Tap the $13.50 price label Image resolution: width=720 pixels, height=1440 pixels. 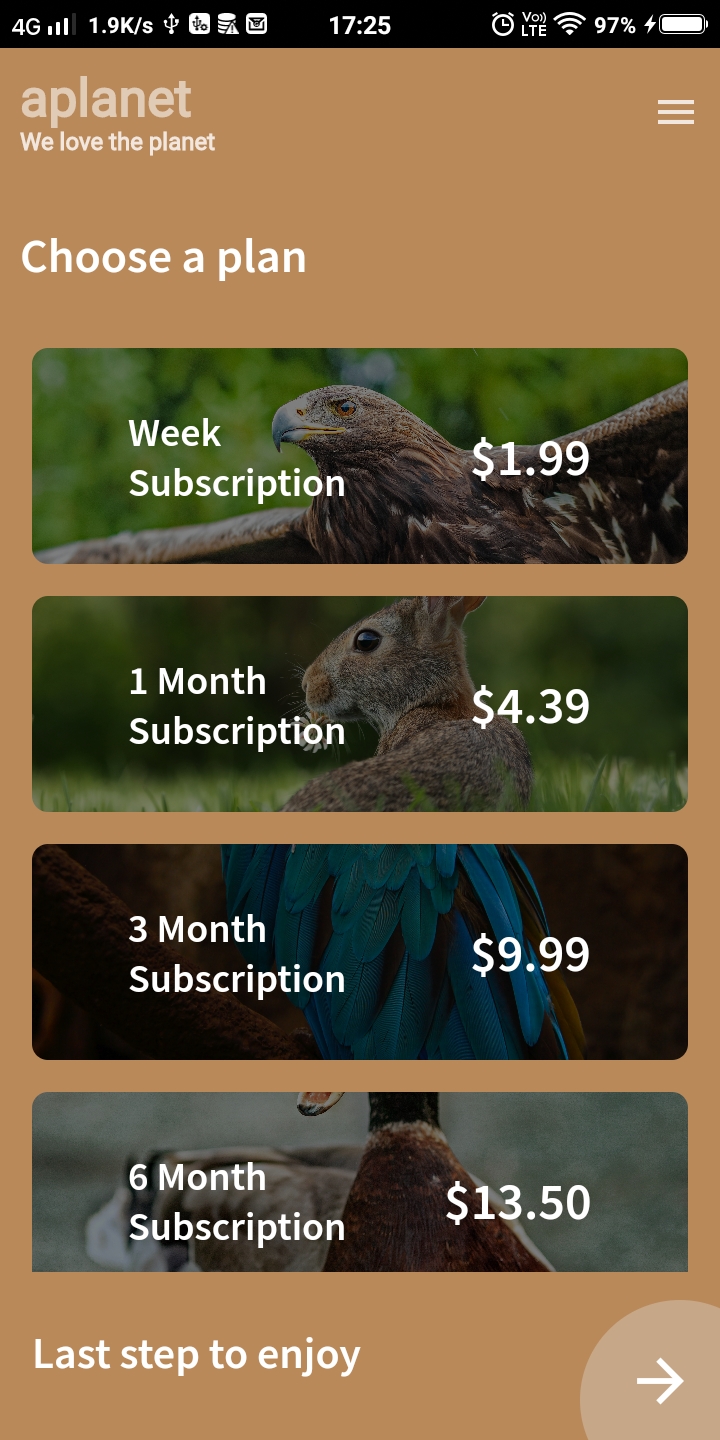(520, 1204)
